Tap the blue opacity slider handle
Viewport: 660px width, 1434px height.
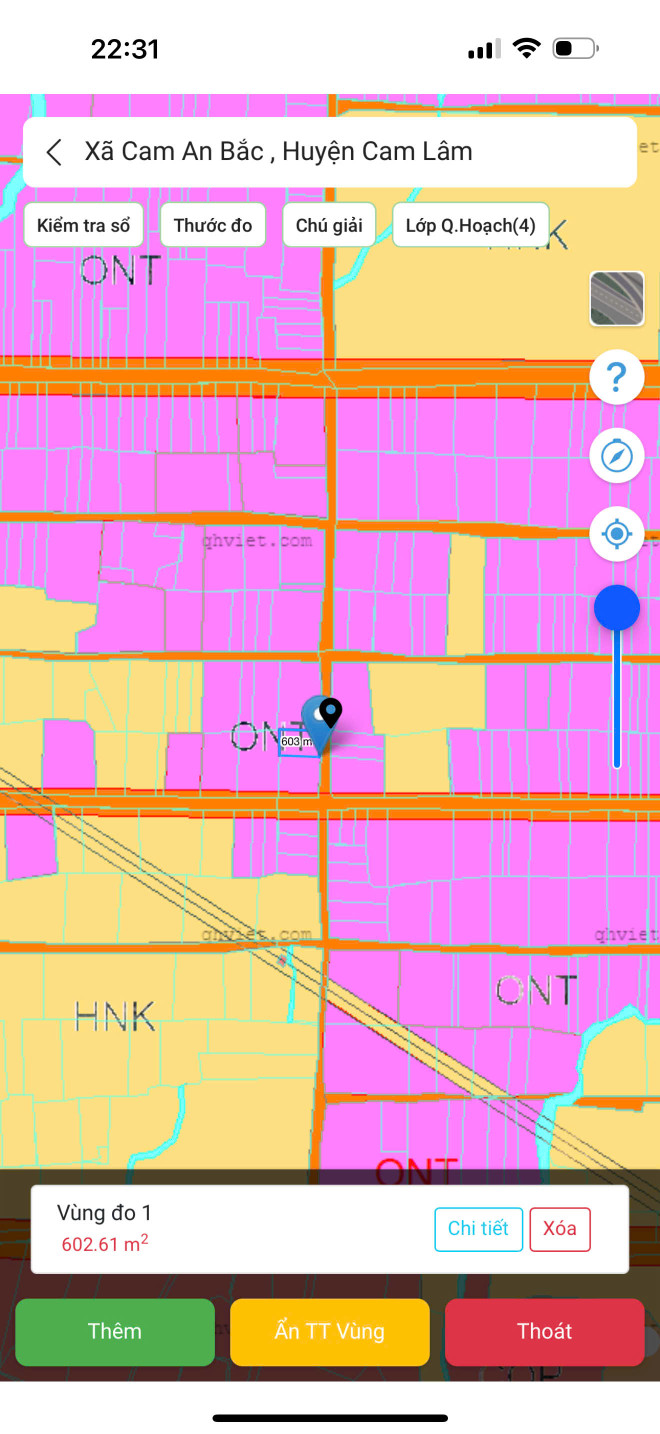[617, 608]
